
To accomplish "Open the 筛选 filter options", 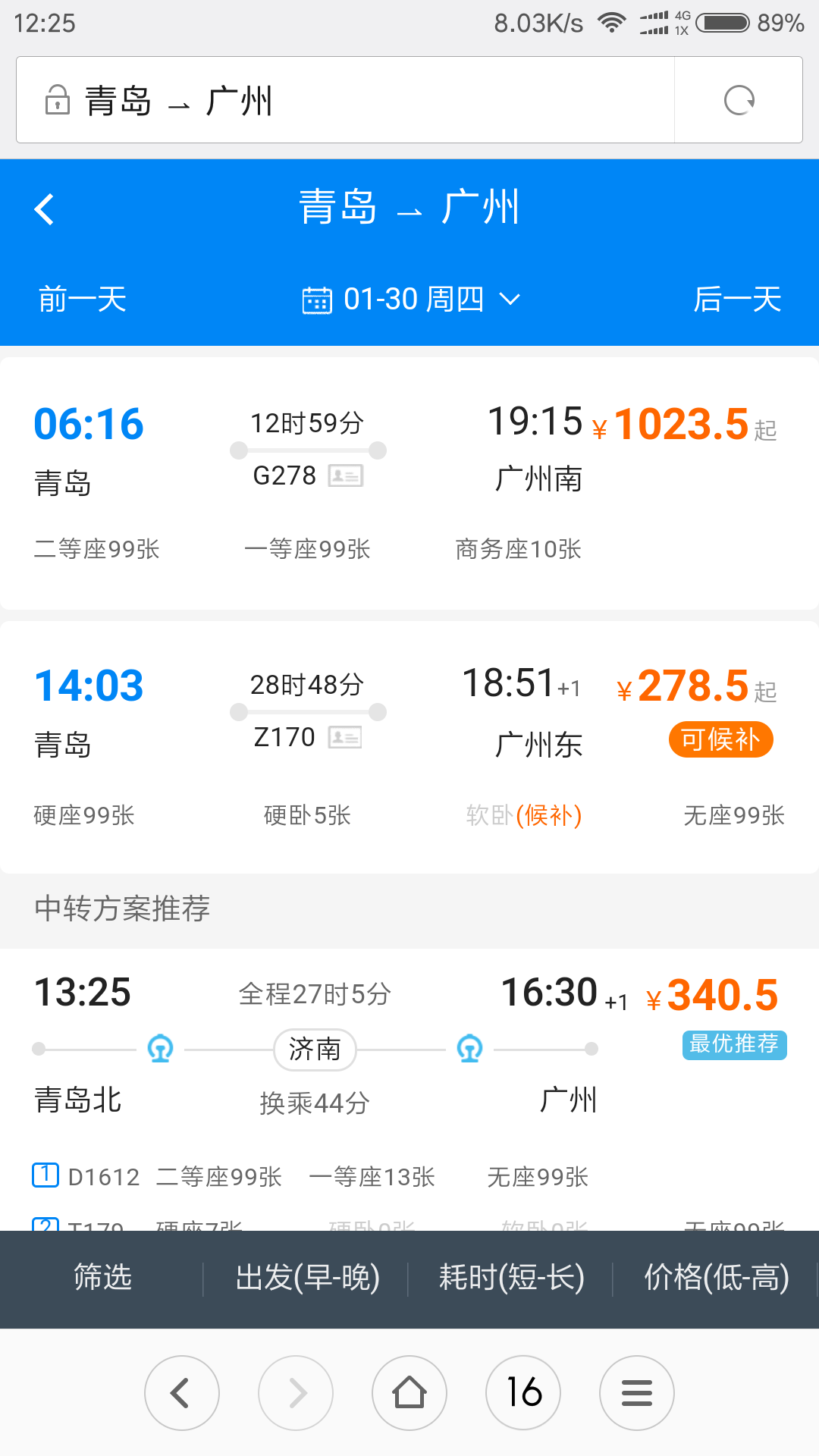I will (102, 1277).
